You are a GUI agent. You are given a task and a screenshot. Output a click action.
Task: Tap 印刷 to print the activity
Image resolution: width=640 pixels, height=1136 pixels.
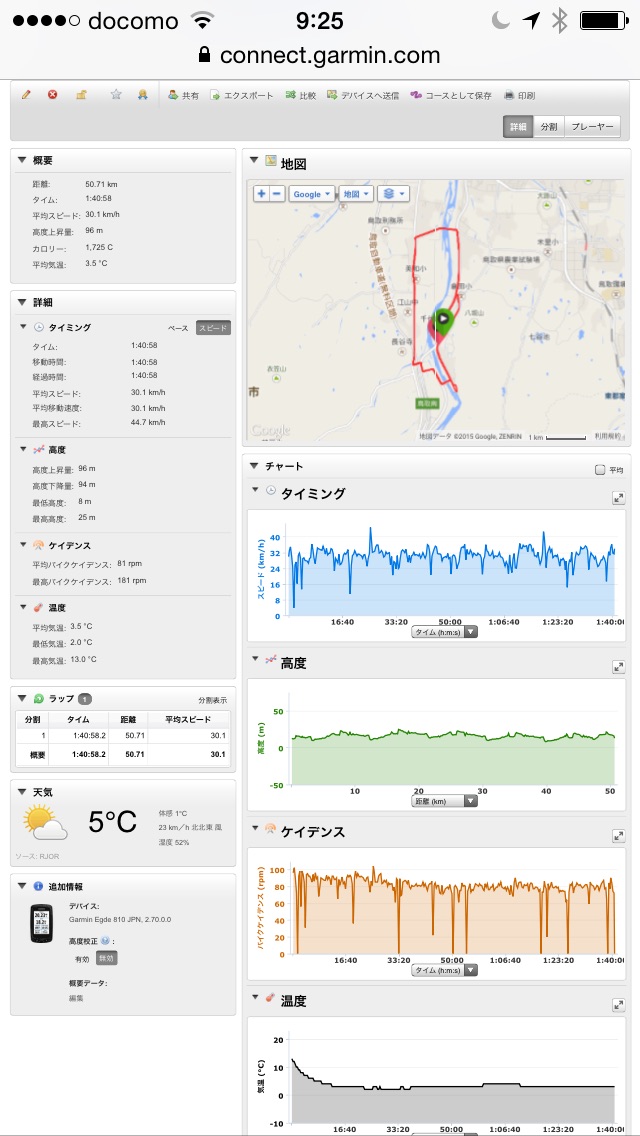(x=520, y=96)
